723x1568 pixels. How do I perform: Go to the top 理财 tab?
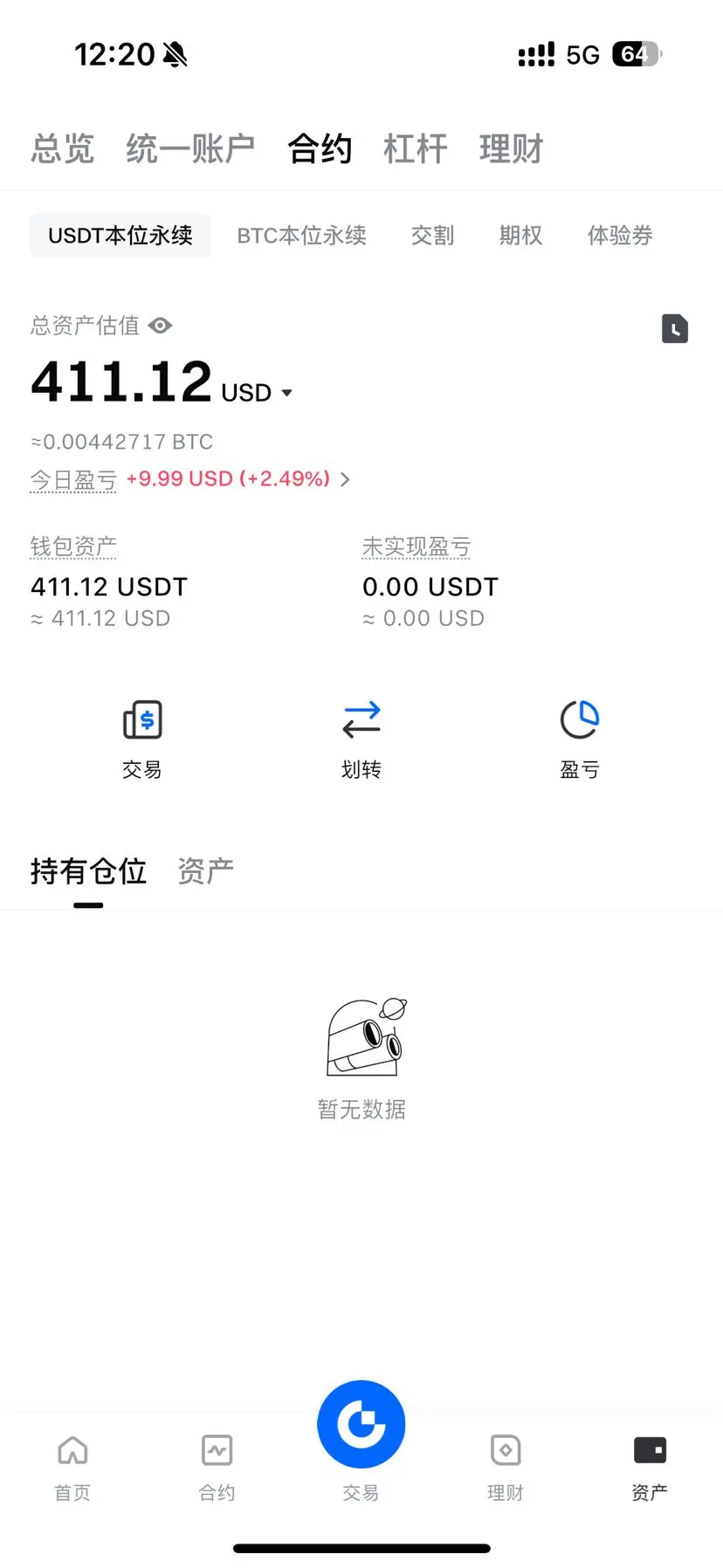(x=511, y=148)
